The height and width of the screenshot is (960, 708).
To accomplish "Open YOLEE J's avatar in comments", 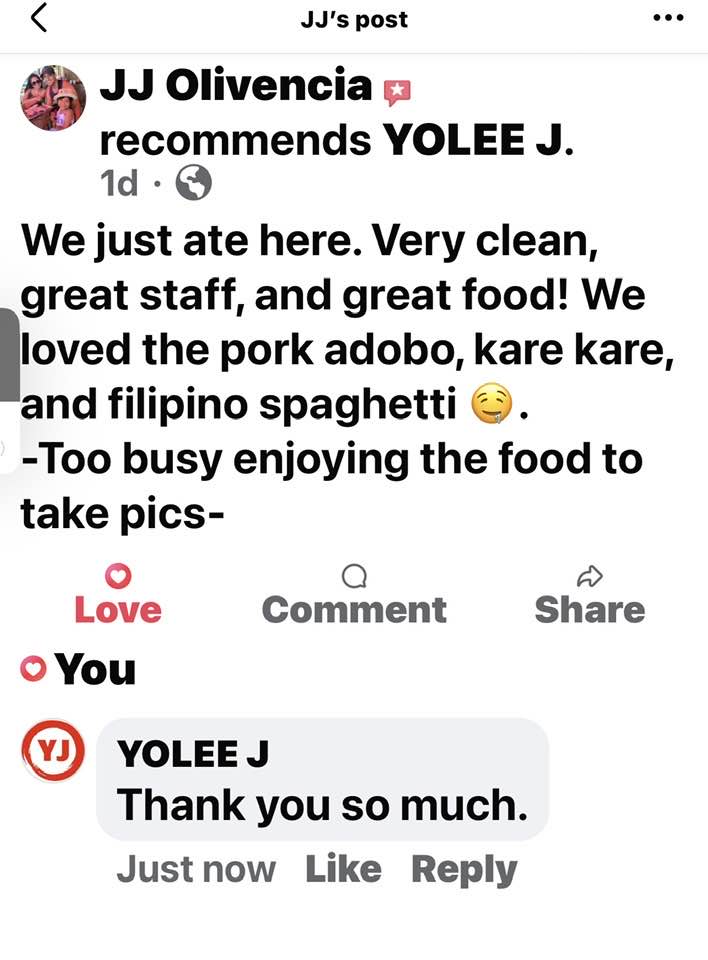I will pos(55,751).
